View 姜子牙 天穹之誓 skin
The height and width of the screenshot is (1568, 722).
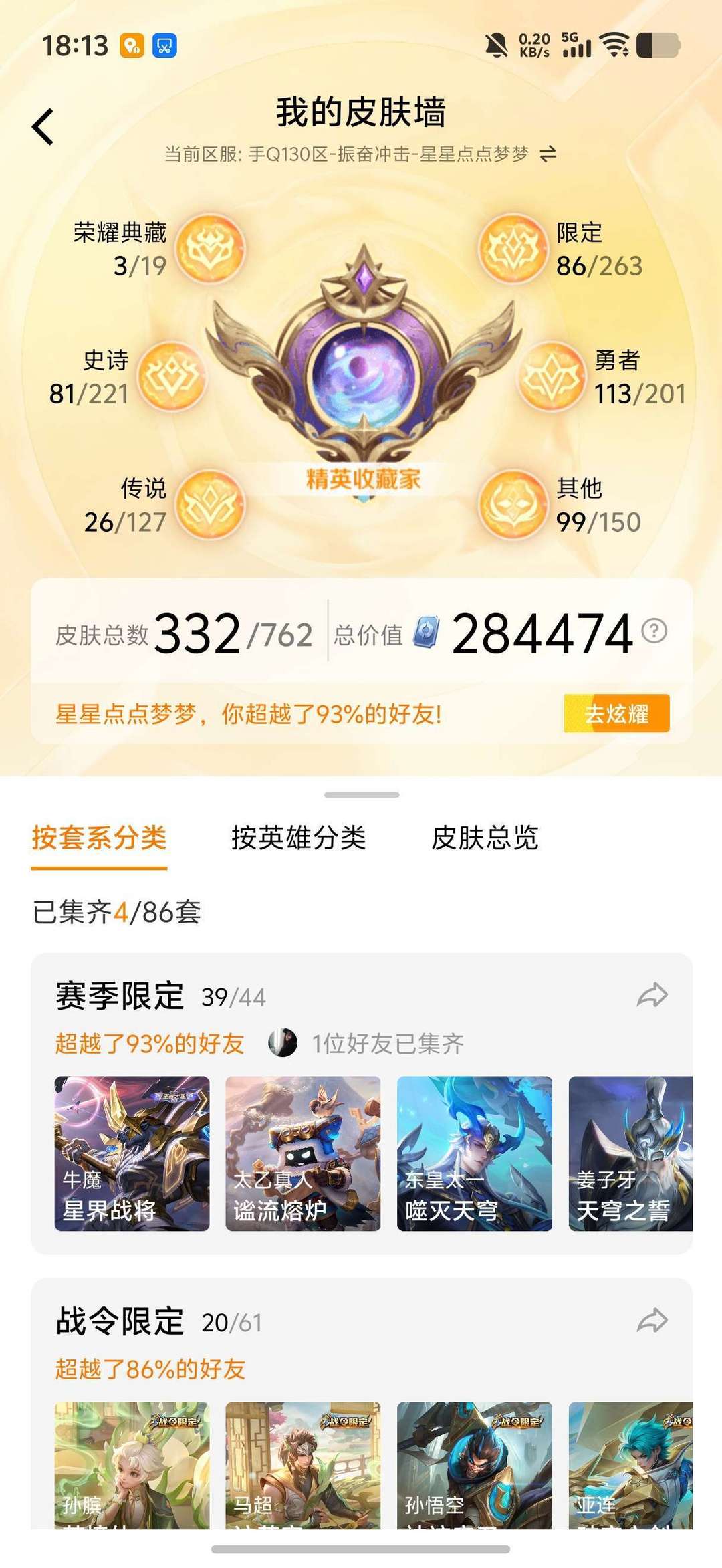(630, 1153)
